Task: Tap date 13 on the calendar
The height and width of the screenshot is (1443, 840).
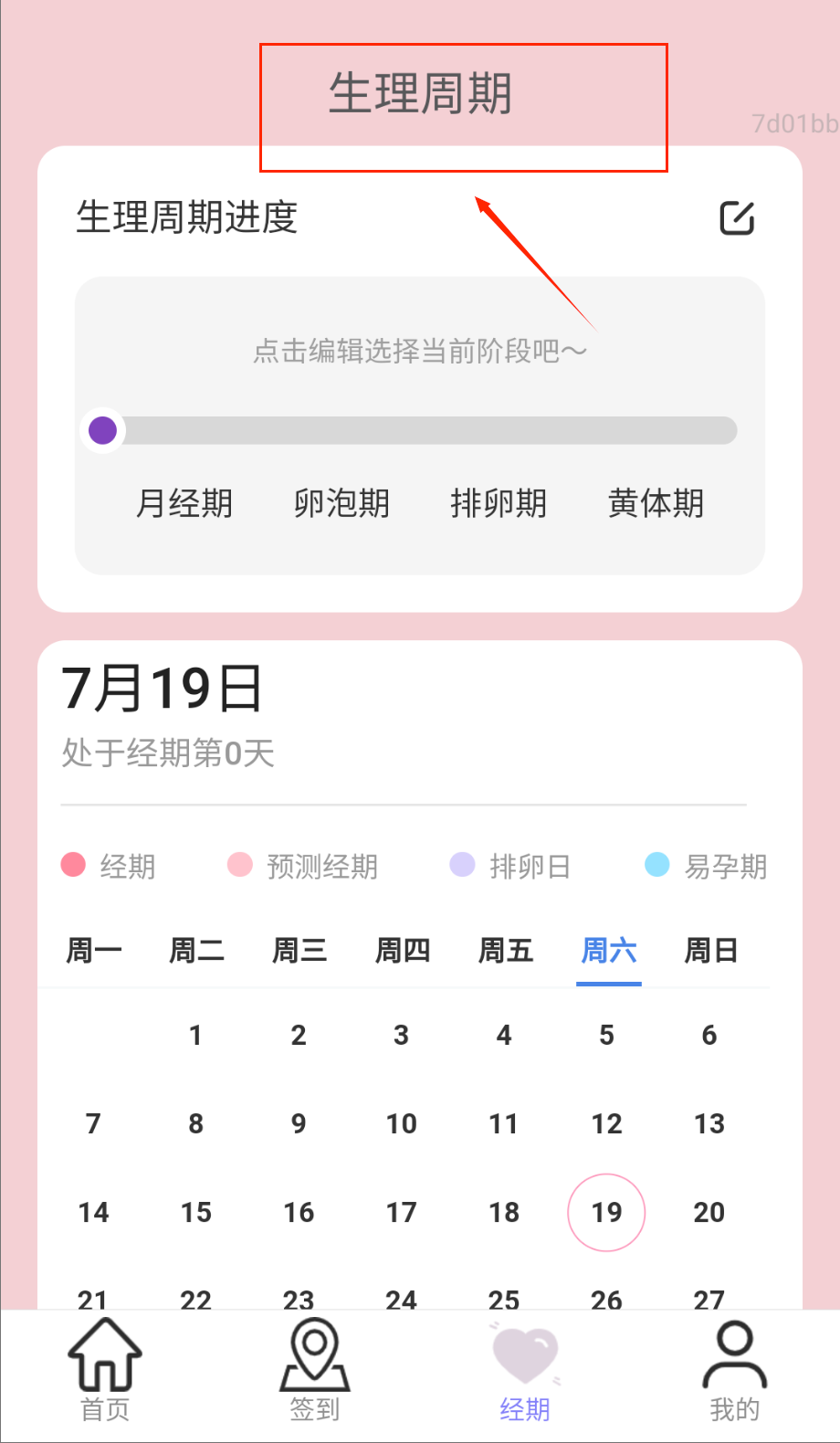Action: click(x=709, y=1123)
